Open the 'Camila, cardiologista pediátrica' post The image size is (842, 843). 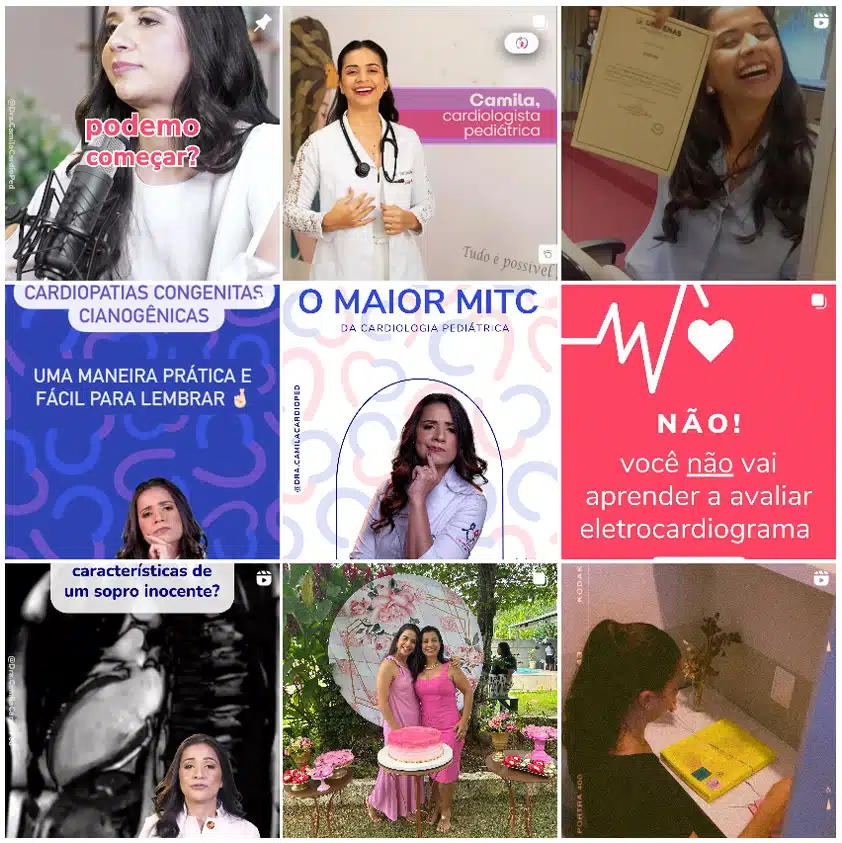tap(420, 143)
